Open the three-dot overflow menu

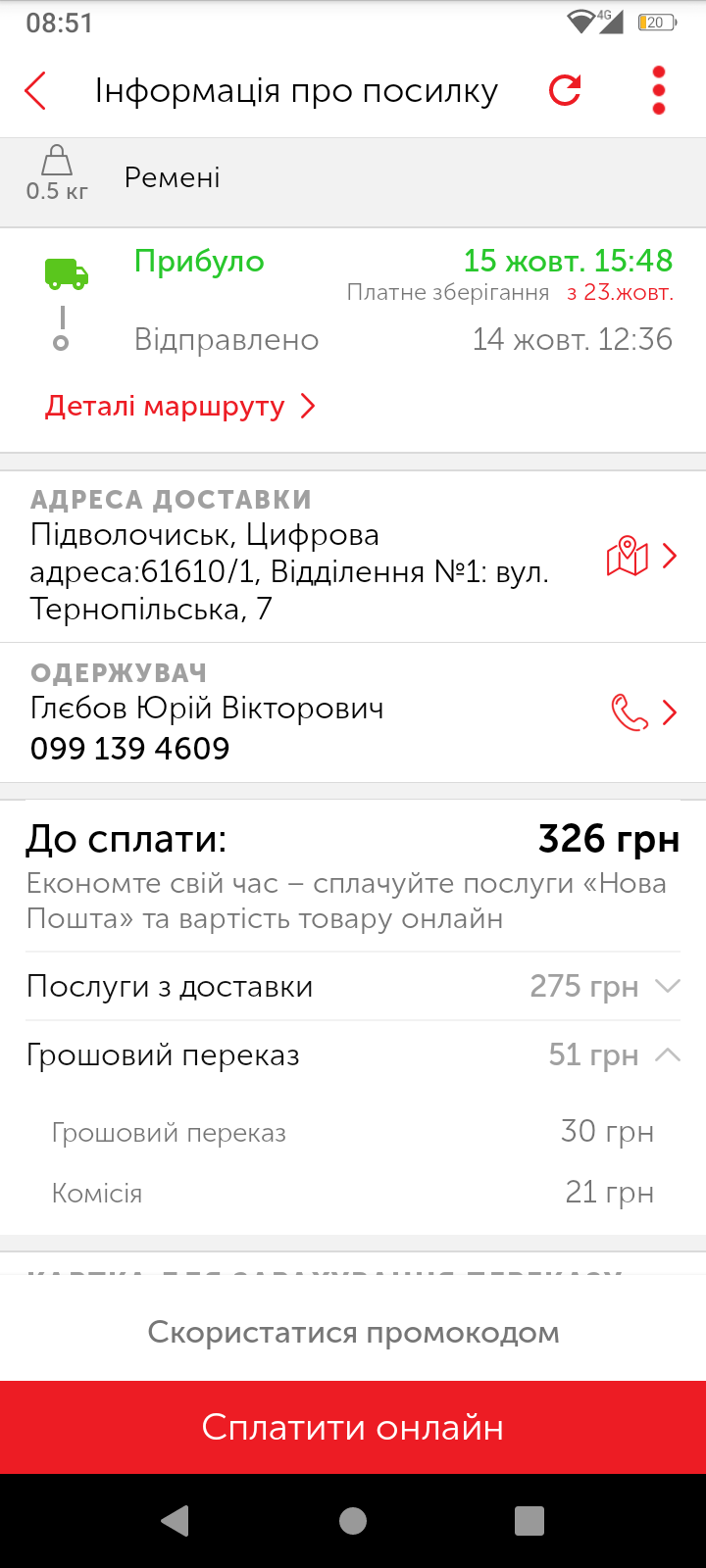658,90
